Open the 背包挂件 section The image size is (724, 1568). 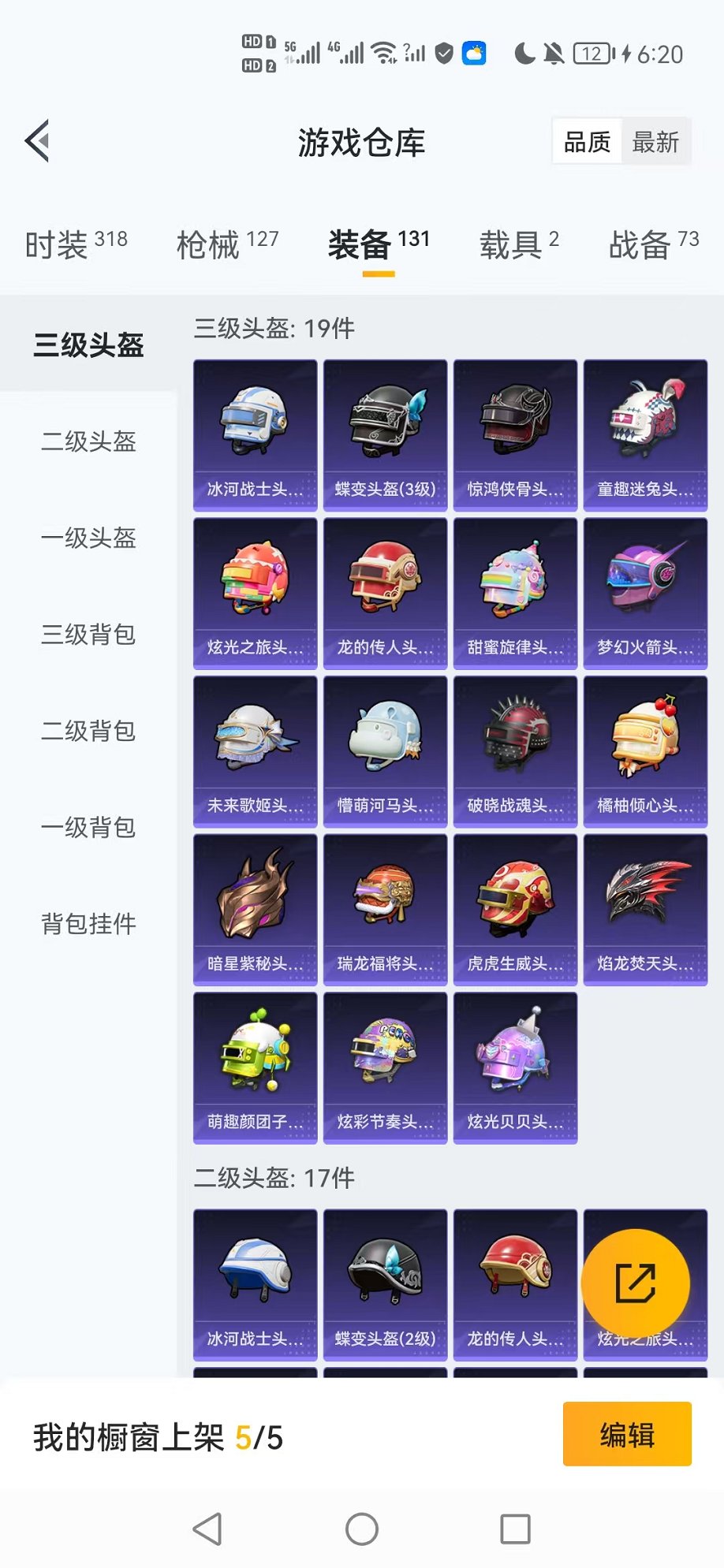pos(88,923)
